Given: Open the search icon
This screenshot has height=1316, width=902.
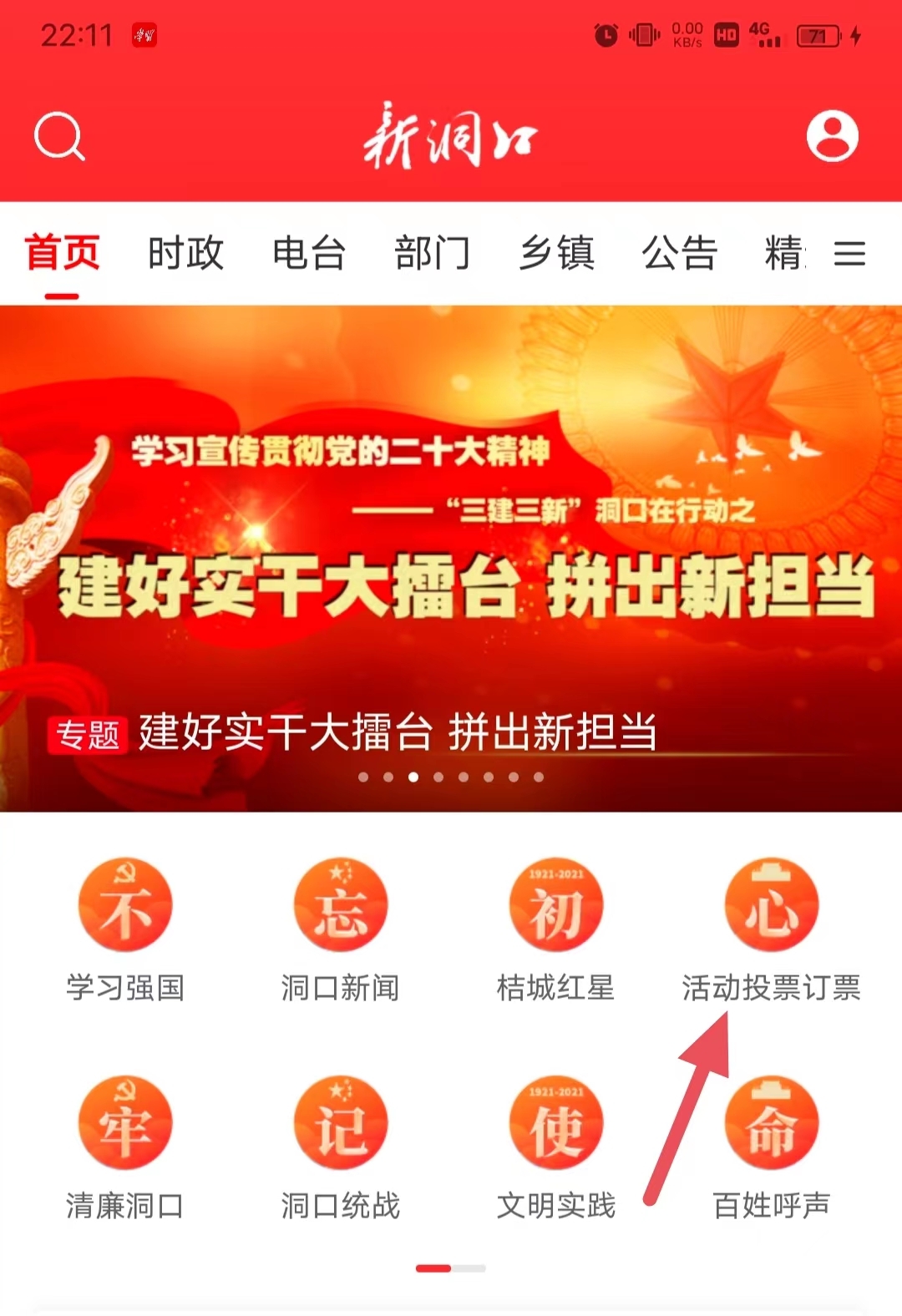Looking at the screenshot, I should (59, 137).
